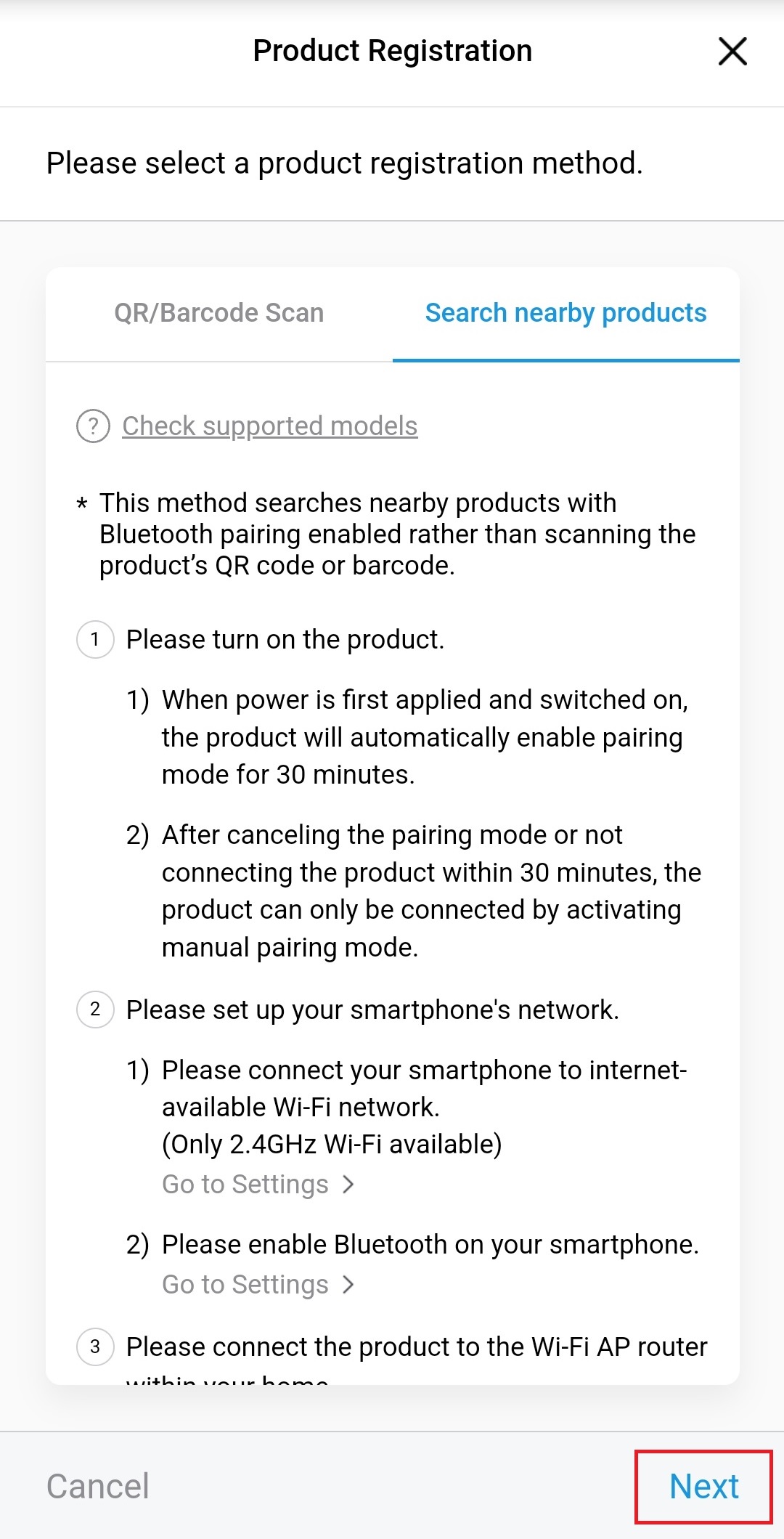
Task: Open the Check supported models link
Action: (269, 426)
